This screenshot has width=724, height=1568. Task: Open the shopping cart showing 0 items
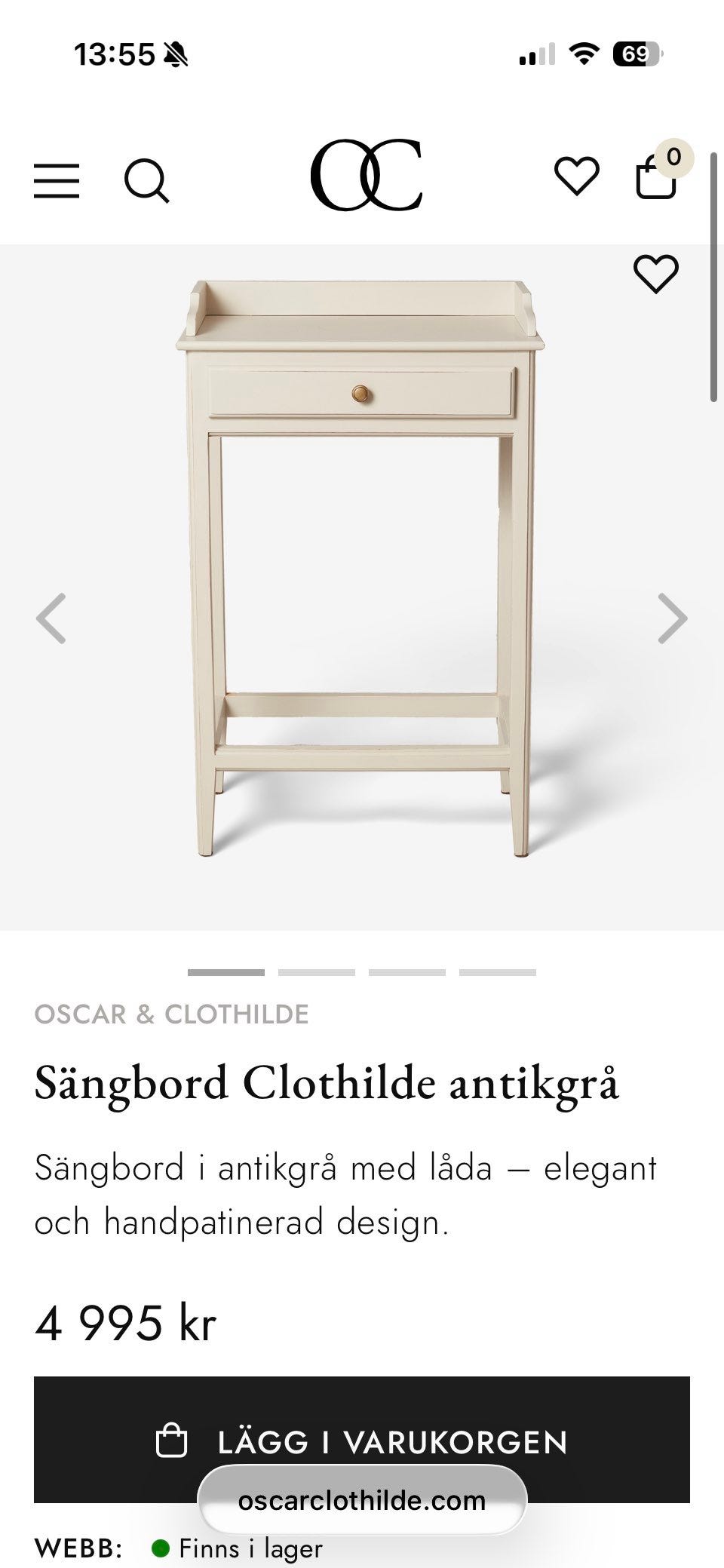(655, 181)
